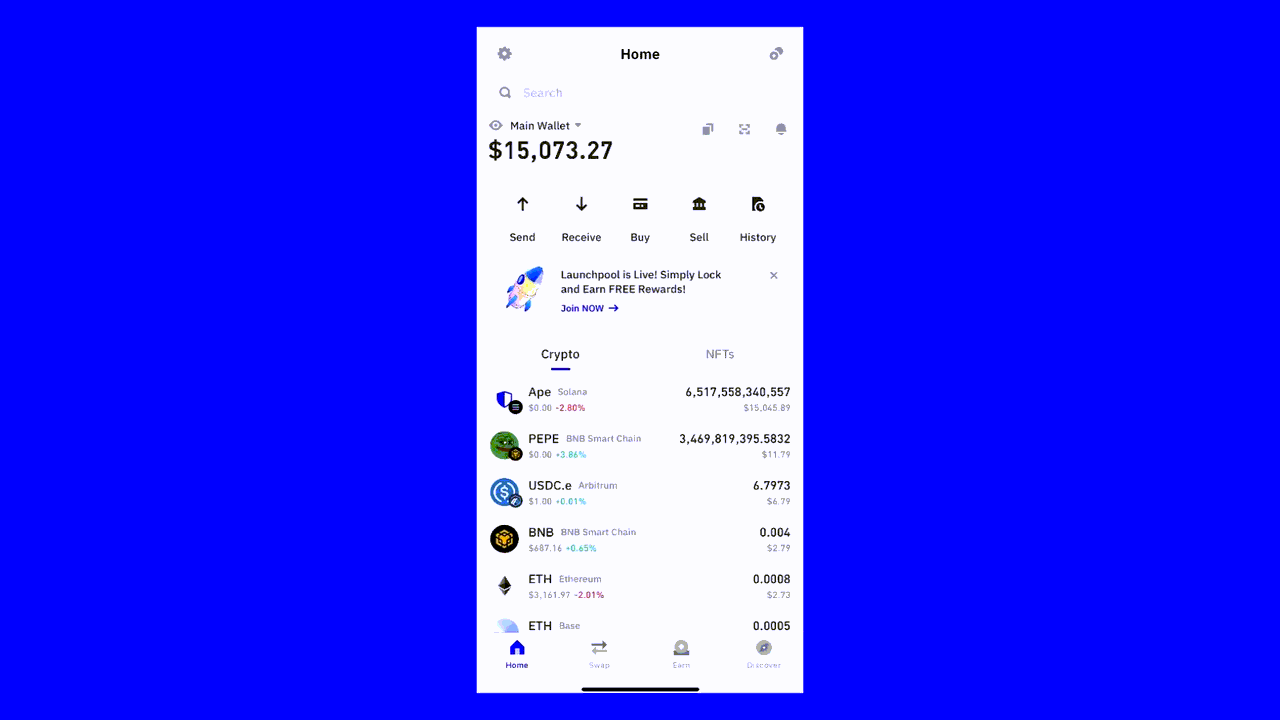Open the PEPE token row
This screenshot has height=720, width=1280.
(640, 446)
